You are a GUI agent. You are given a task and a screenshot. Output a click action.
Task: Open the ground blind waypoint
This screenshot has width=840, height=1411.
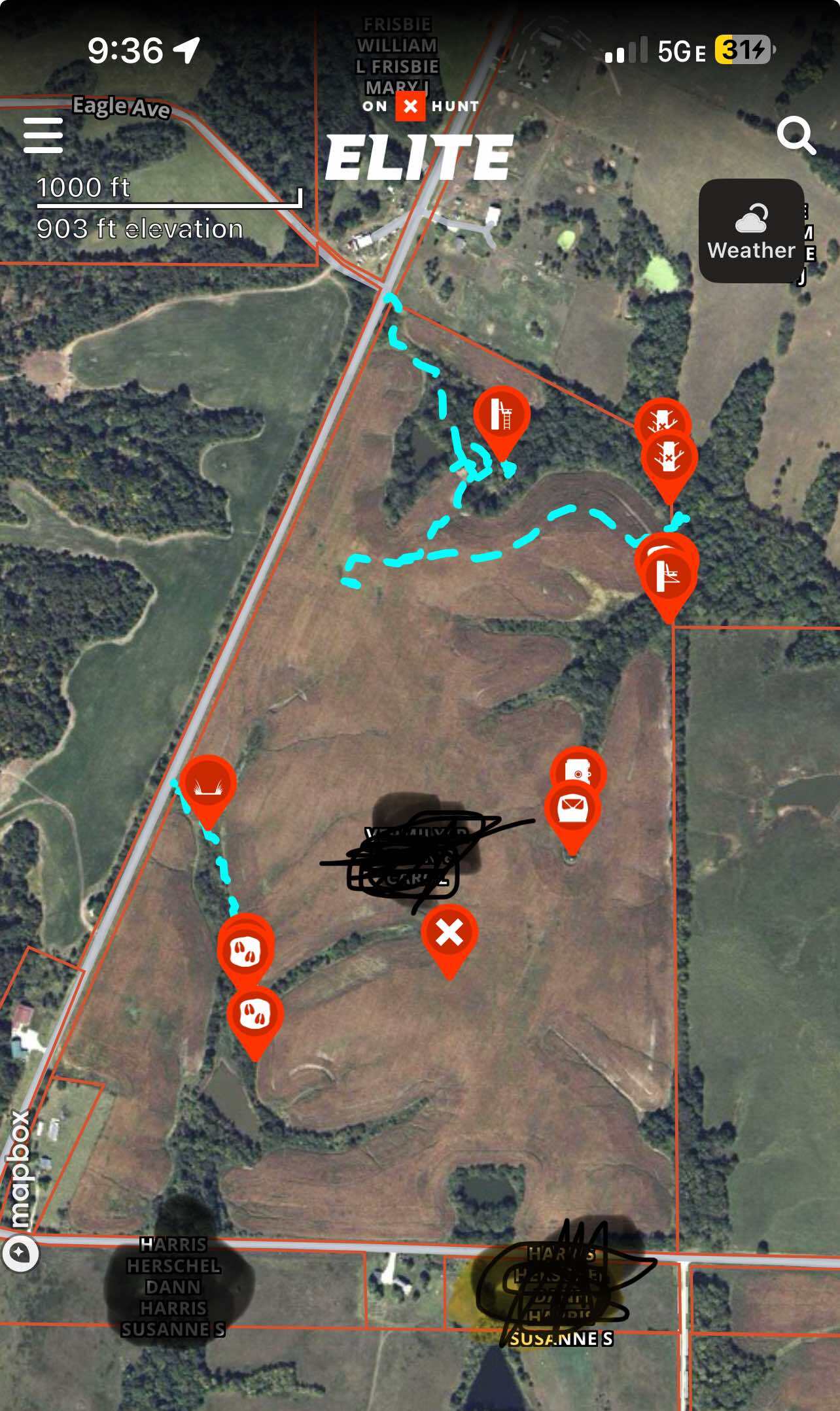(572, 810)
